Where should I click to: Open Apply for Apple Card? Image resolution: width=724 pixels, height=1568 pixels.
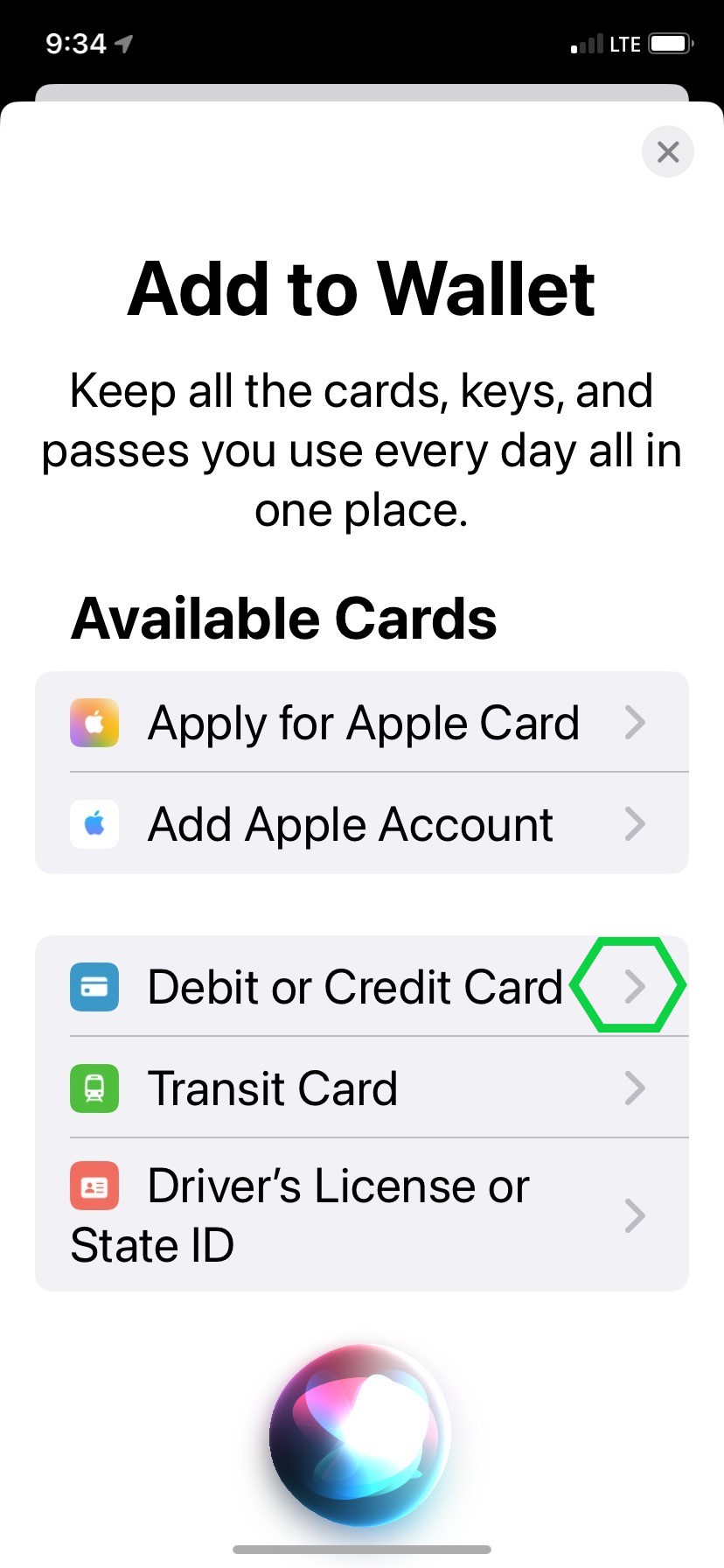[362, 723]
